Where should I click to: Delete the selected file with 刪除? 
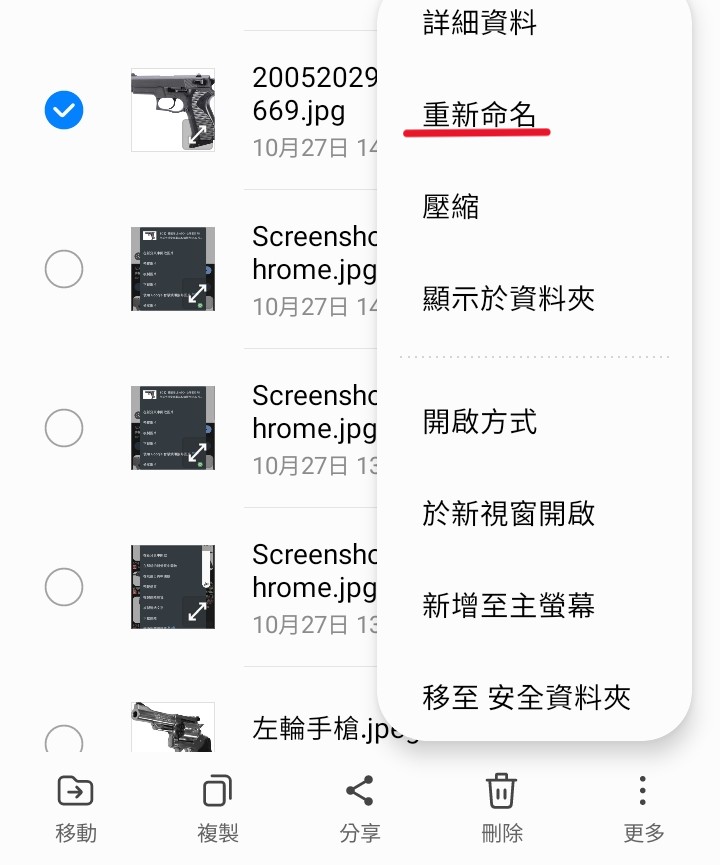[x=501, y=807]
